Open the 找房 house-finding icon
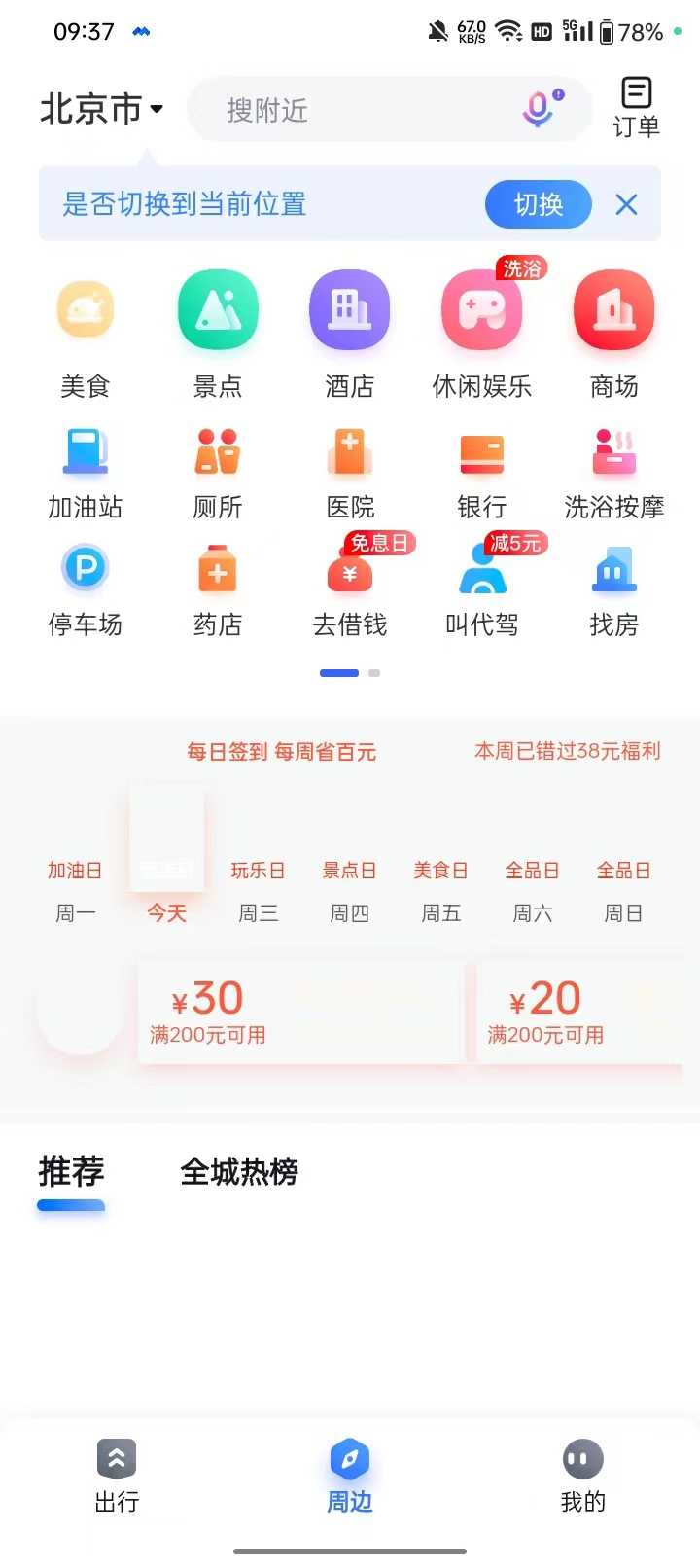The width and height of the screenshot is (700, 1568). tap(614, 572)
